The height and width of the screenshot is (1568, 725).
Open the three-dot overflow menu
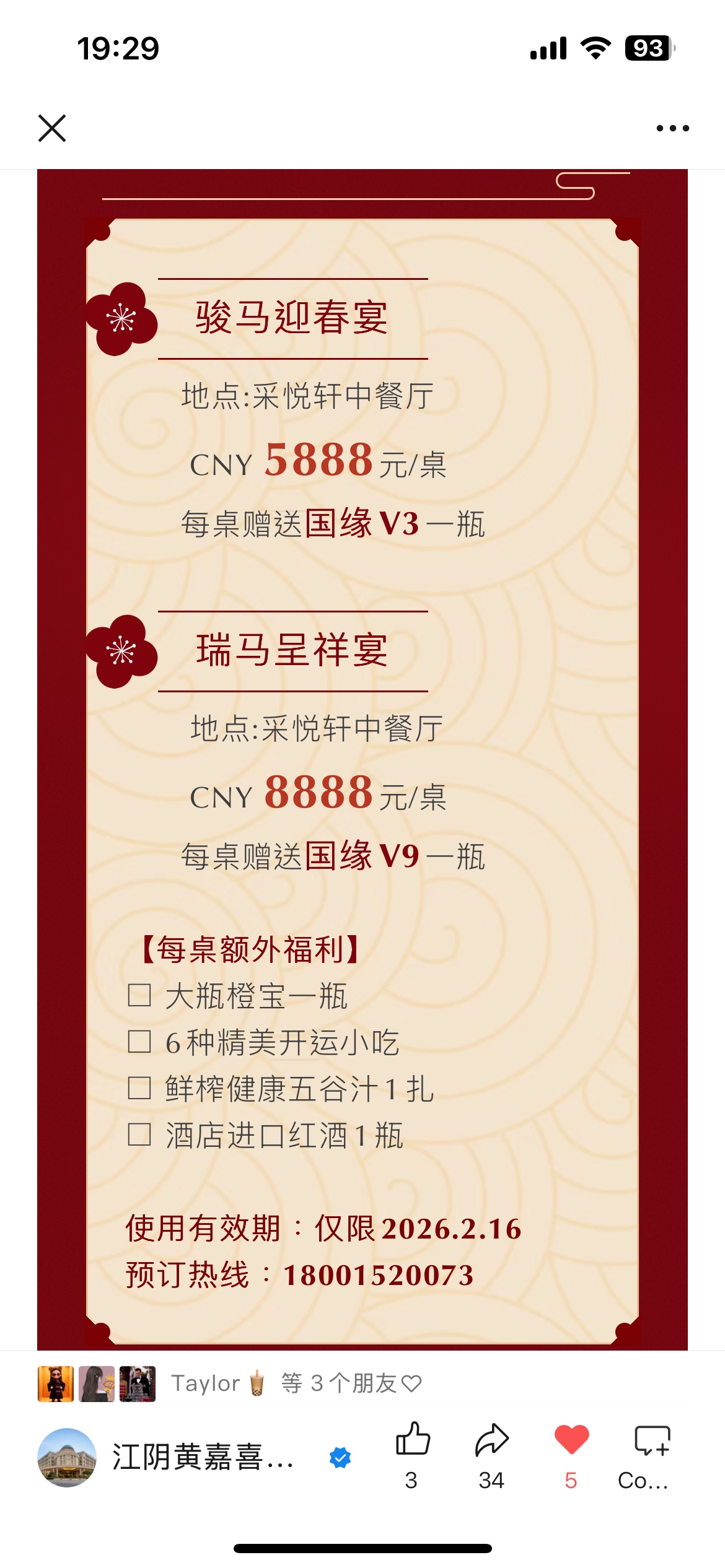[x=672, y=128]
